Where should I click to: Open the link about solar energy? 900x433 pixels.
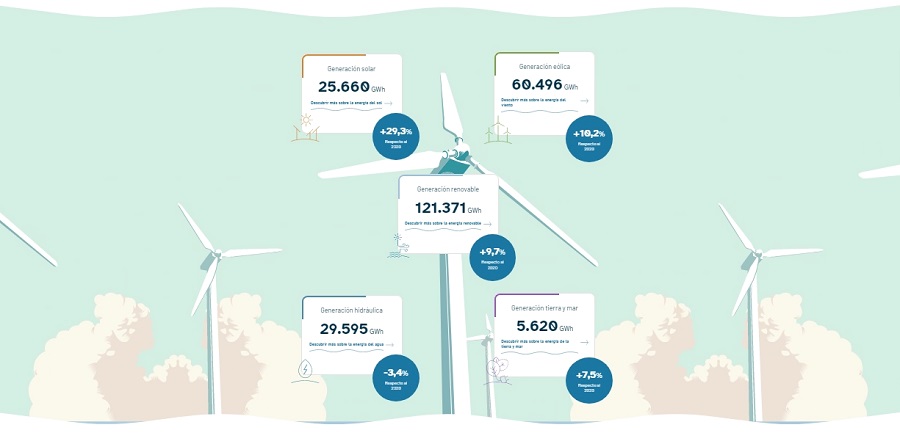pos(348,103)
